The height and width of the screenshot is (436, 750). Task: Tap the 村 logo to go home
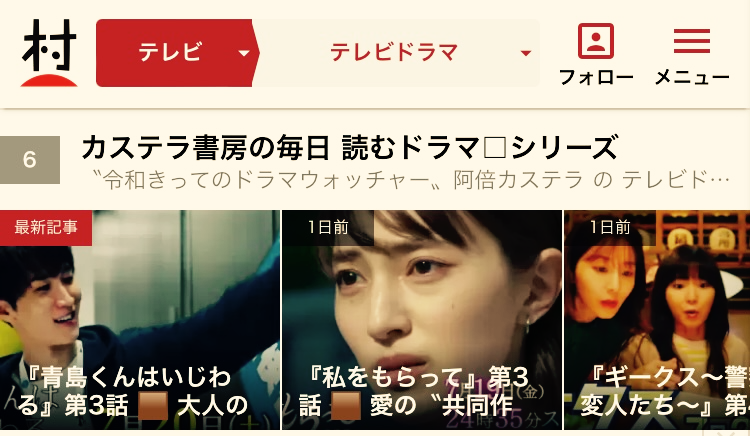click(x=49, y=53)
